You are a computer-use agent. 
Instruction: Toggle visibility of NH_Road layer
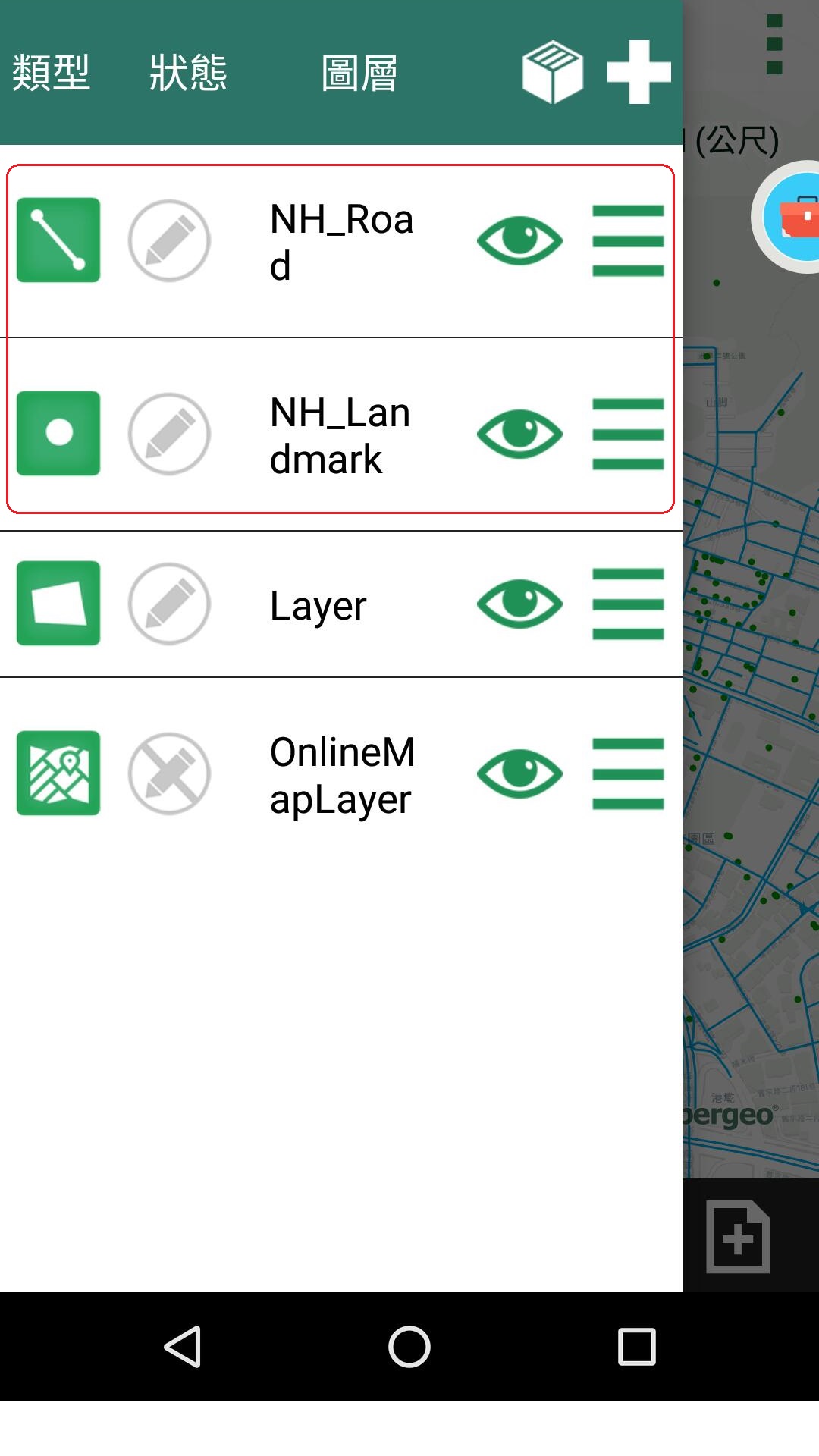pos(519,240)
